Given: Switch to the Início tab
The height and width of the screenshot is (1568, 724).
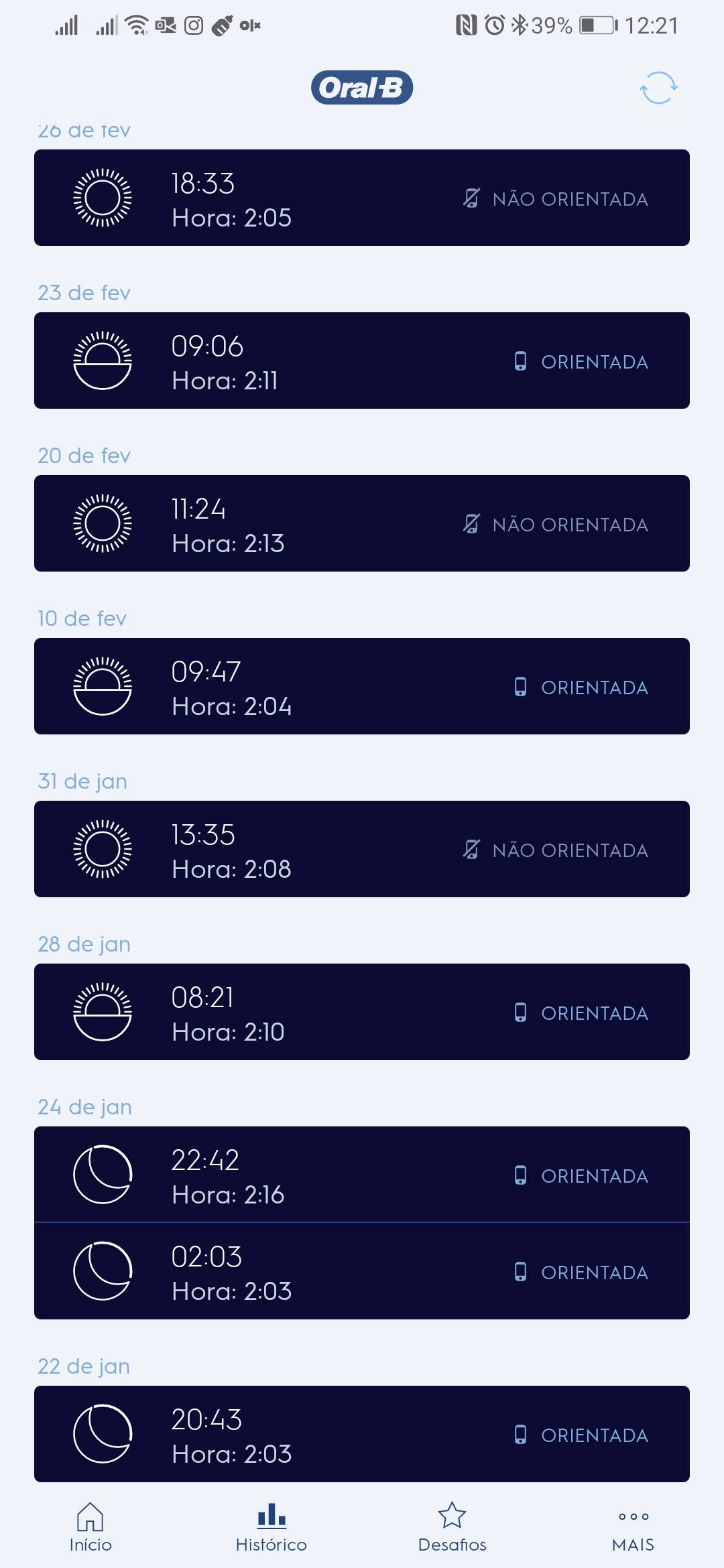Looking at the screenshot, I should tap(90, 1528).
